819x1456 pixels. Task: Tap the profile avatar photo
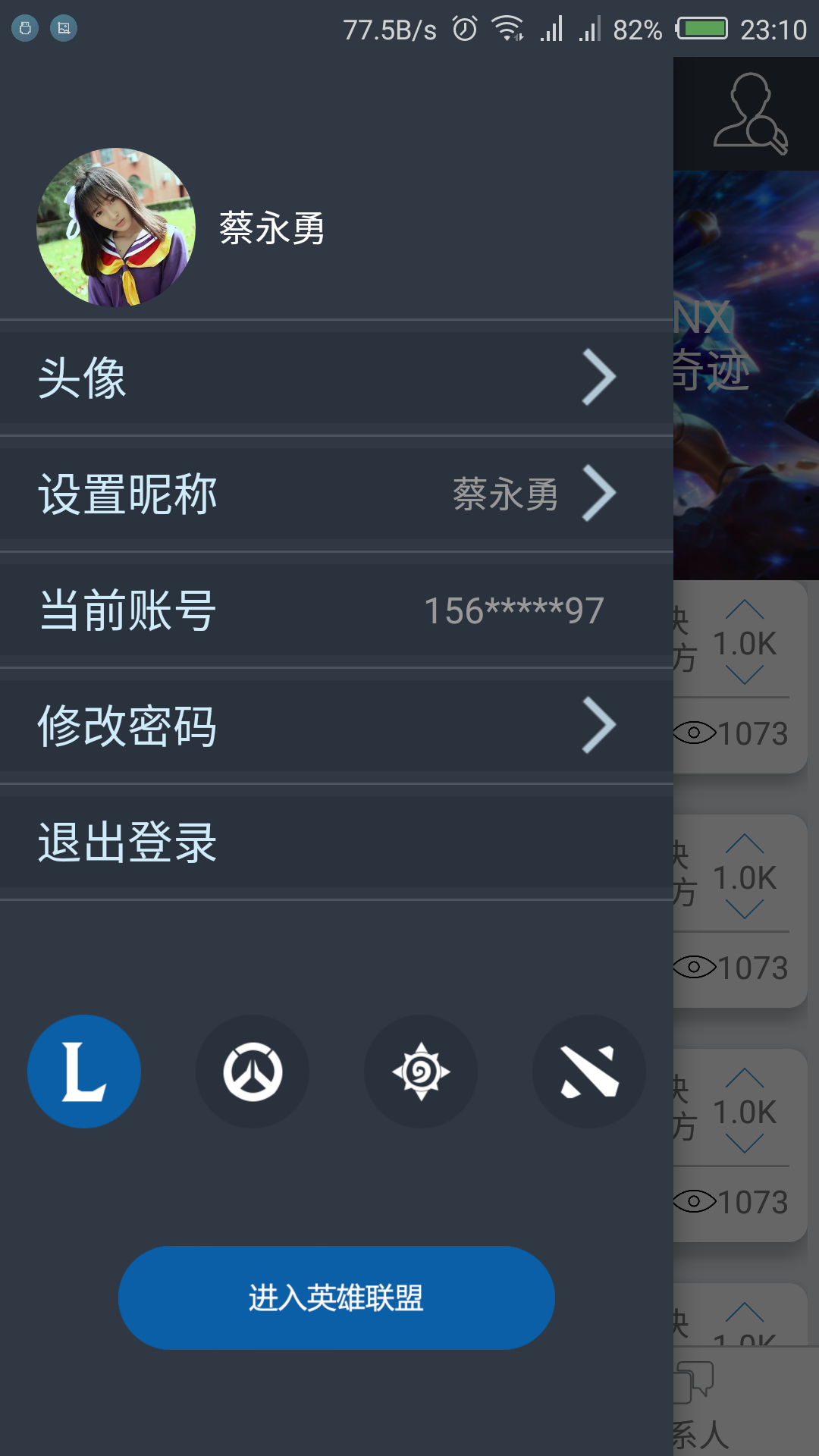(116, 227)
